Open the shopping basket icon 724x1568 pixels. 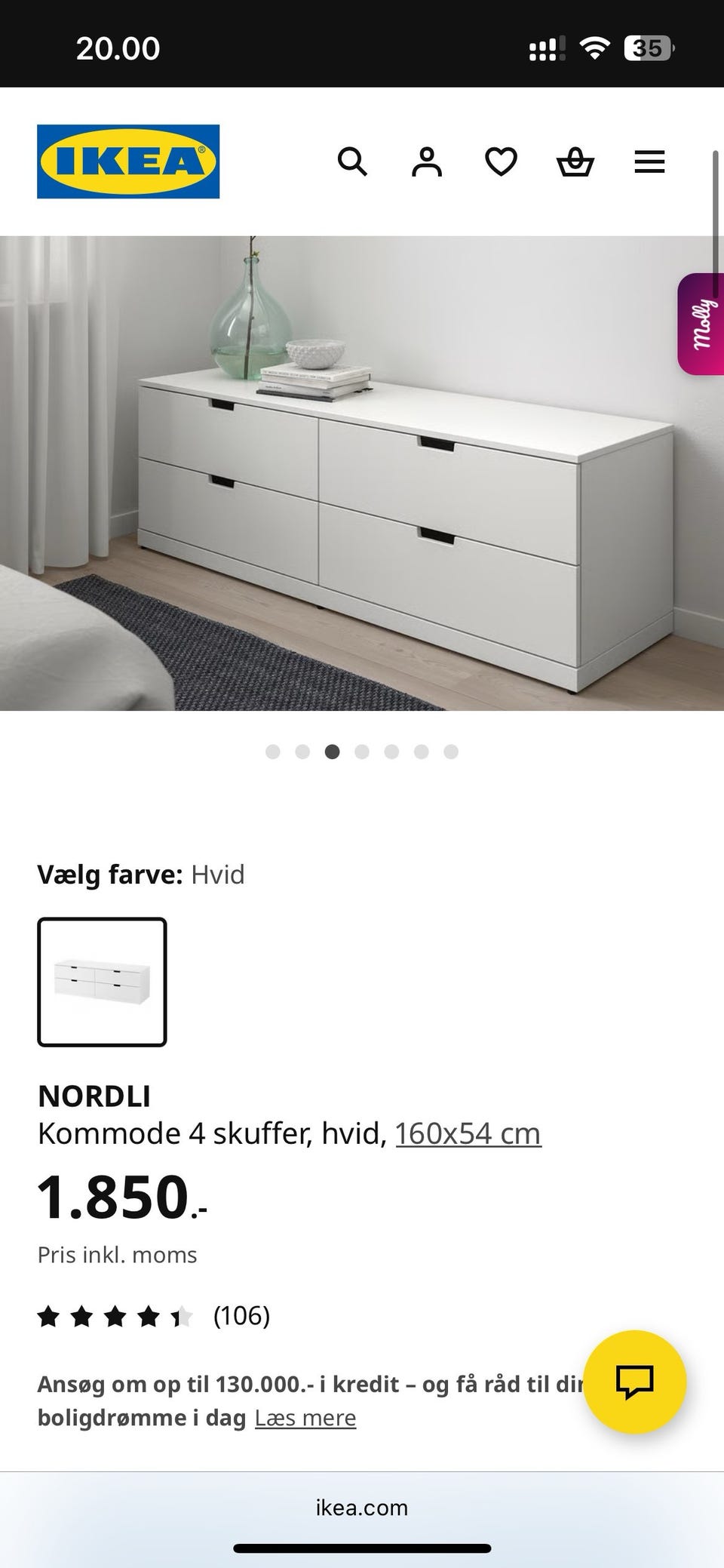coord(575,161)
